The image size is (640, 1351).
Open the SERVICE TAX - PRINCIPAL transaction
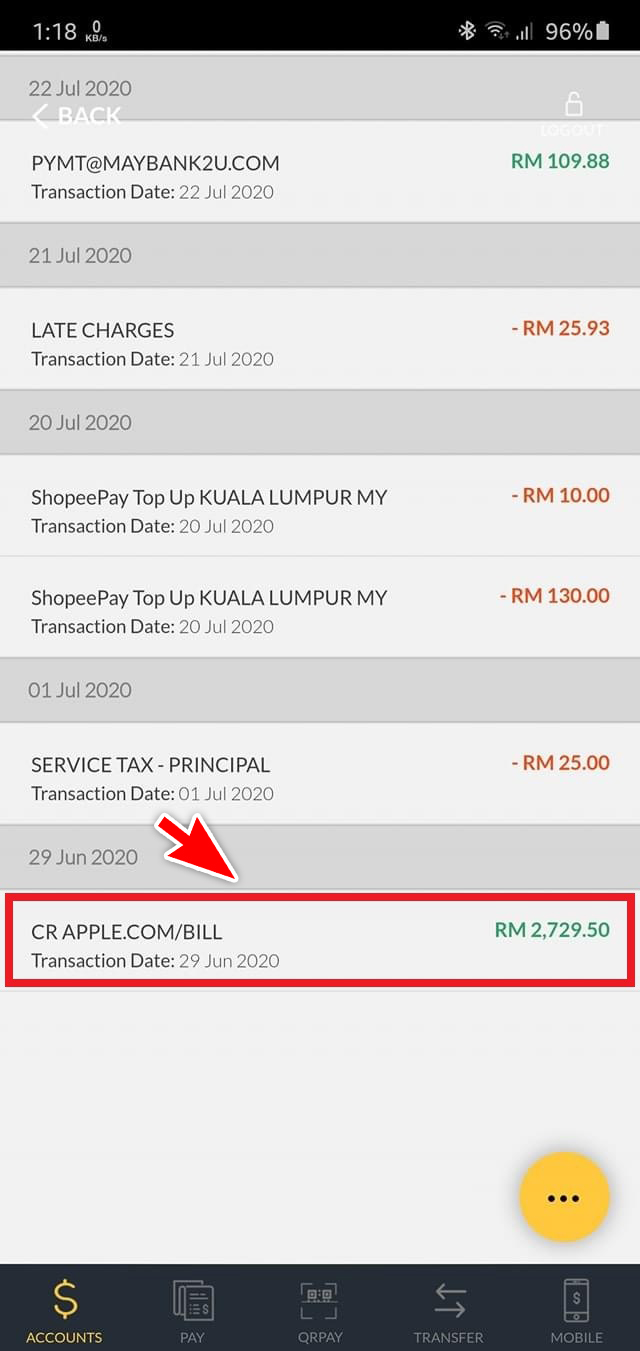click(x=320, y=774)
